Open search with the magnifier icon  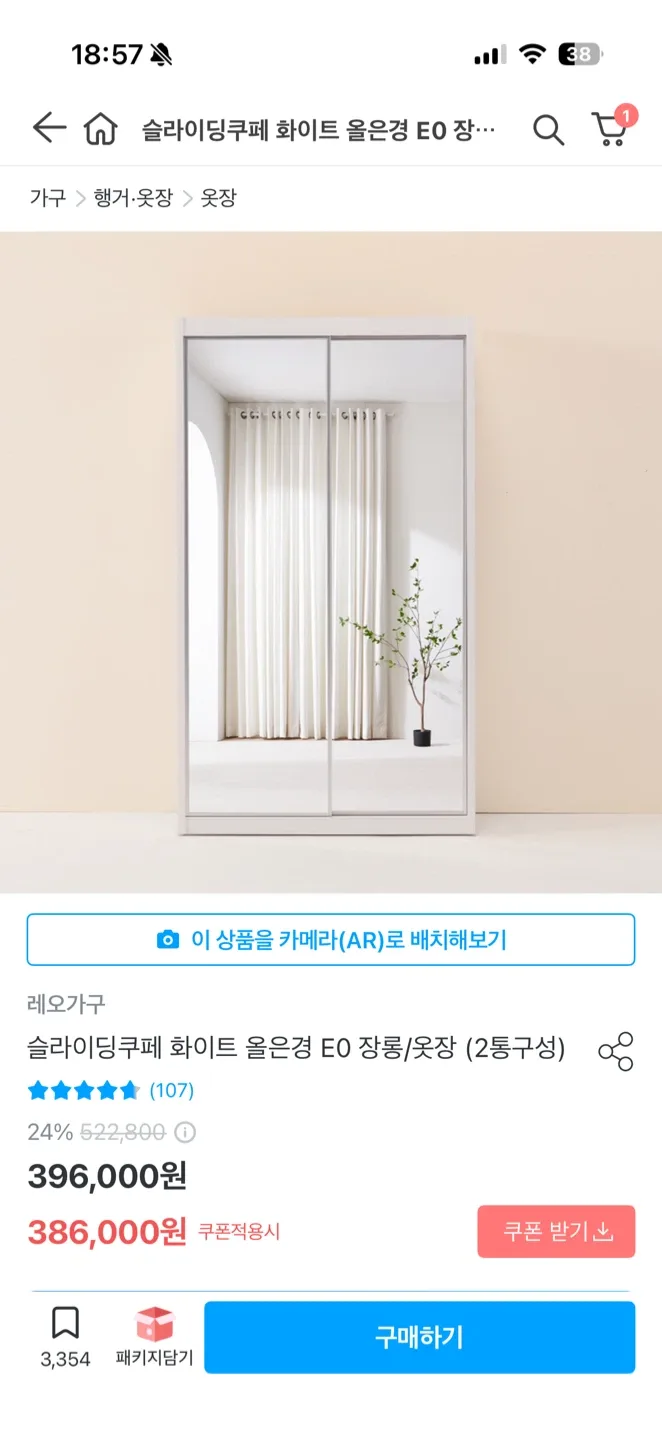(548, 129)
